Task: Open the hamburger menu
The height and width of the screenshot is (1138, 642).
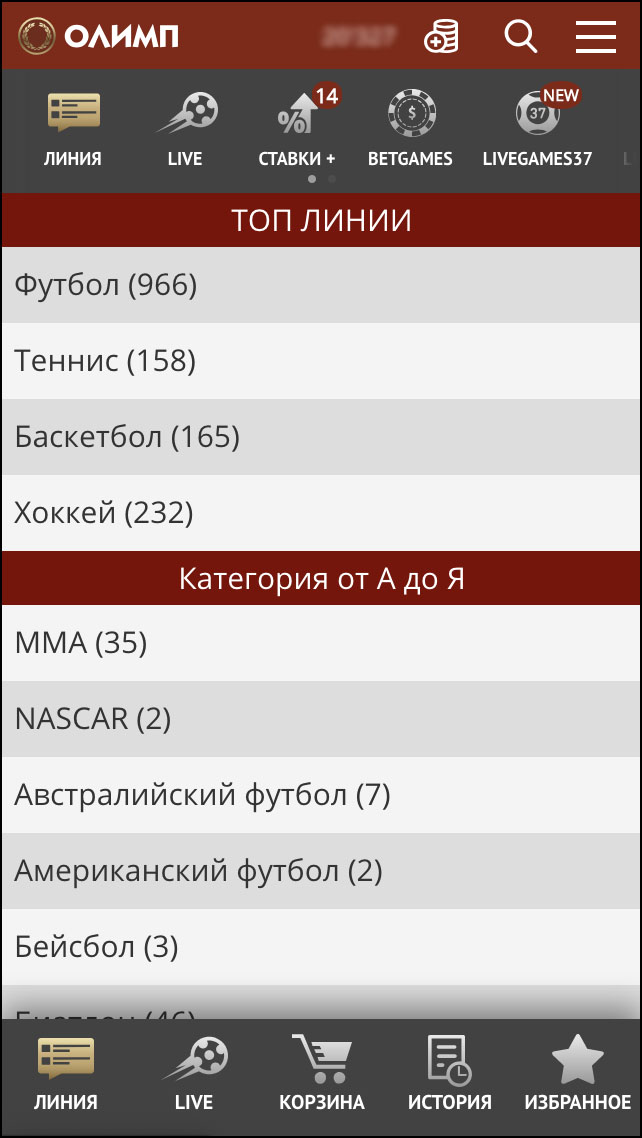Action: pyautogui.click(x=595, y=37)
